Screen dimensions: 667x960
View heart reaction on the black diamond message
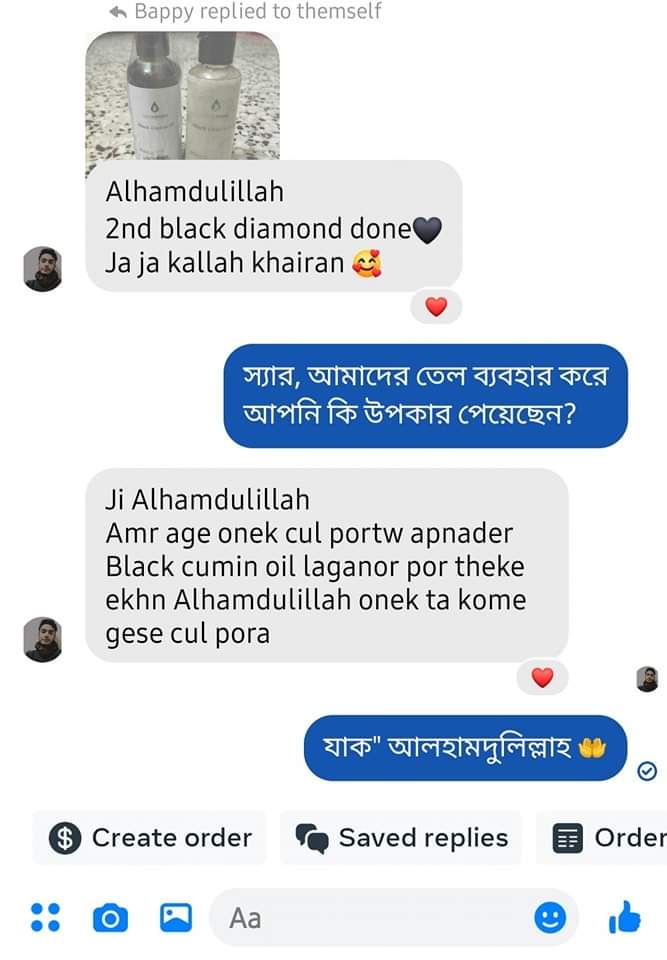[436, 307]
